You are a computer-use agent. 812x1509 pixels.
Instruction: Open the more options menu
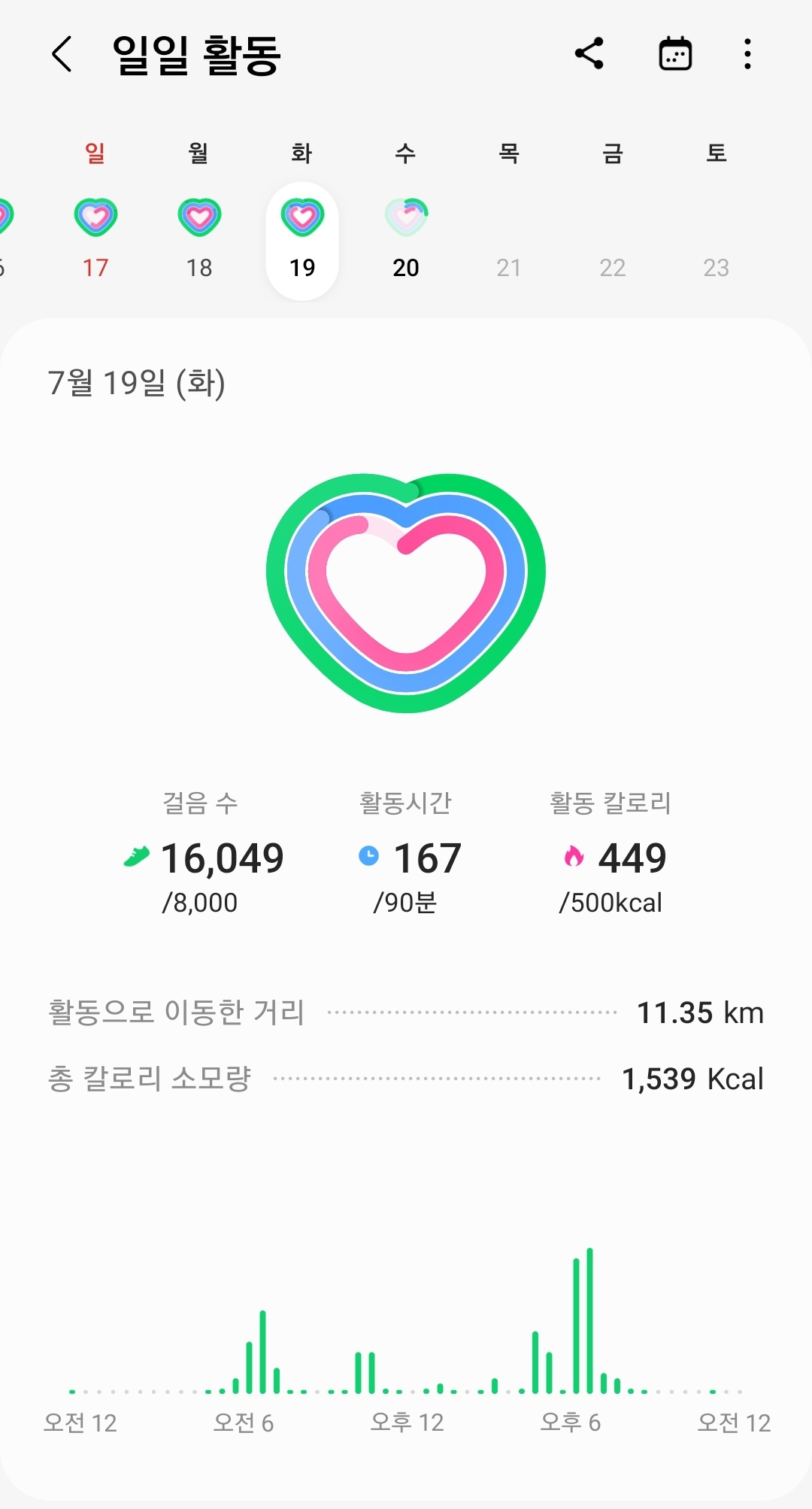(x=747, y=54)
